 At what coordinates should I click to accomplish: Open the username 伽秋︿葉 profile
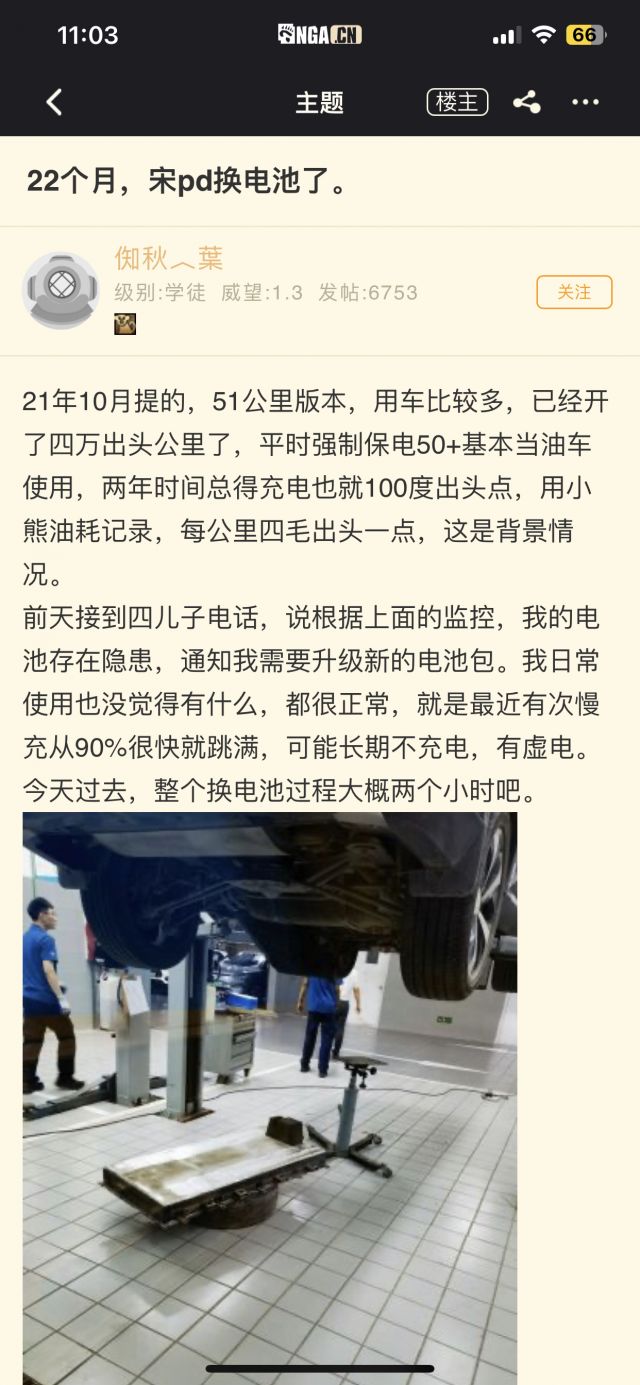tap(169, 259)
